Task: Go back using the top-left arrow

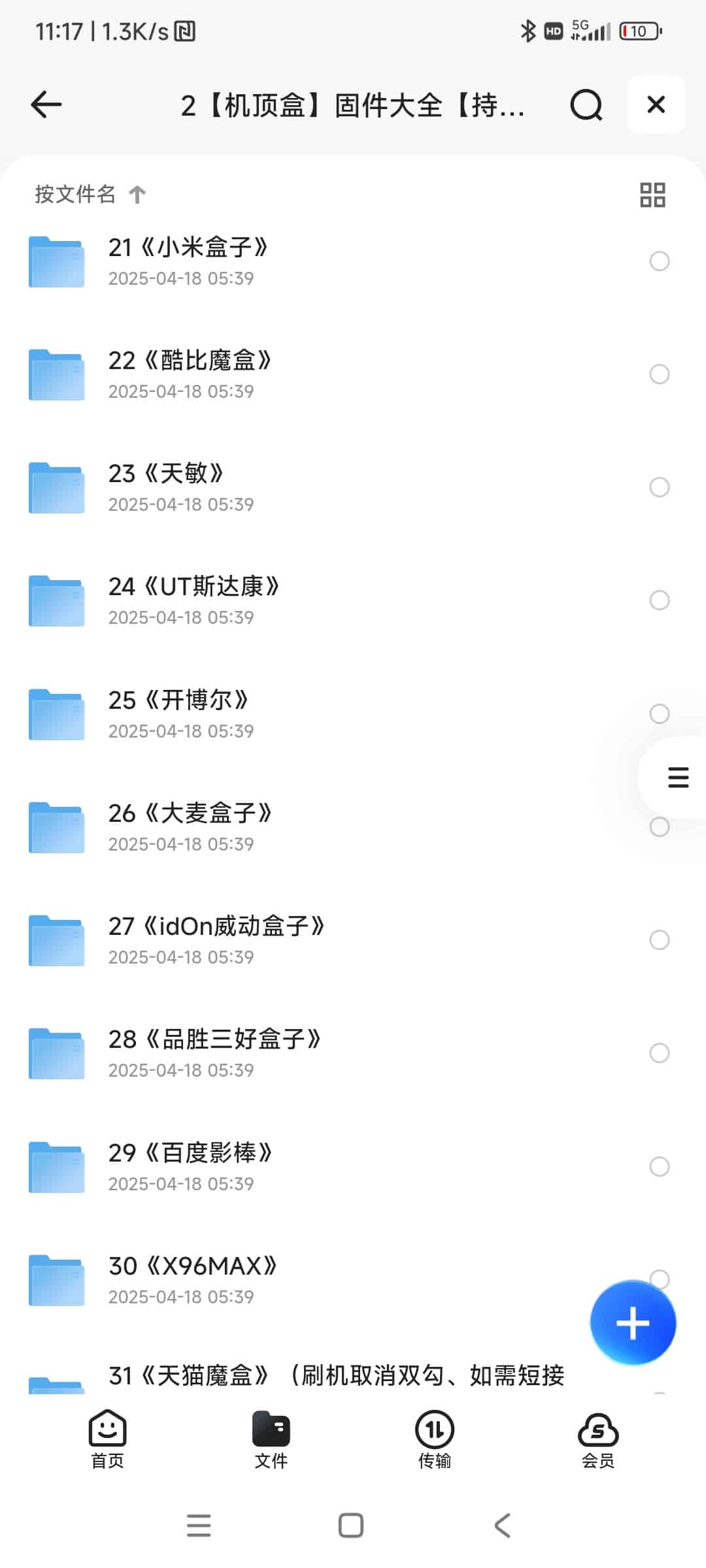Action: click(46, 105)
